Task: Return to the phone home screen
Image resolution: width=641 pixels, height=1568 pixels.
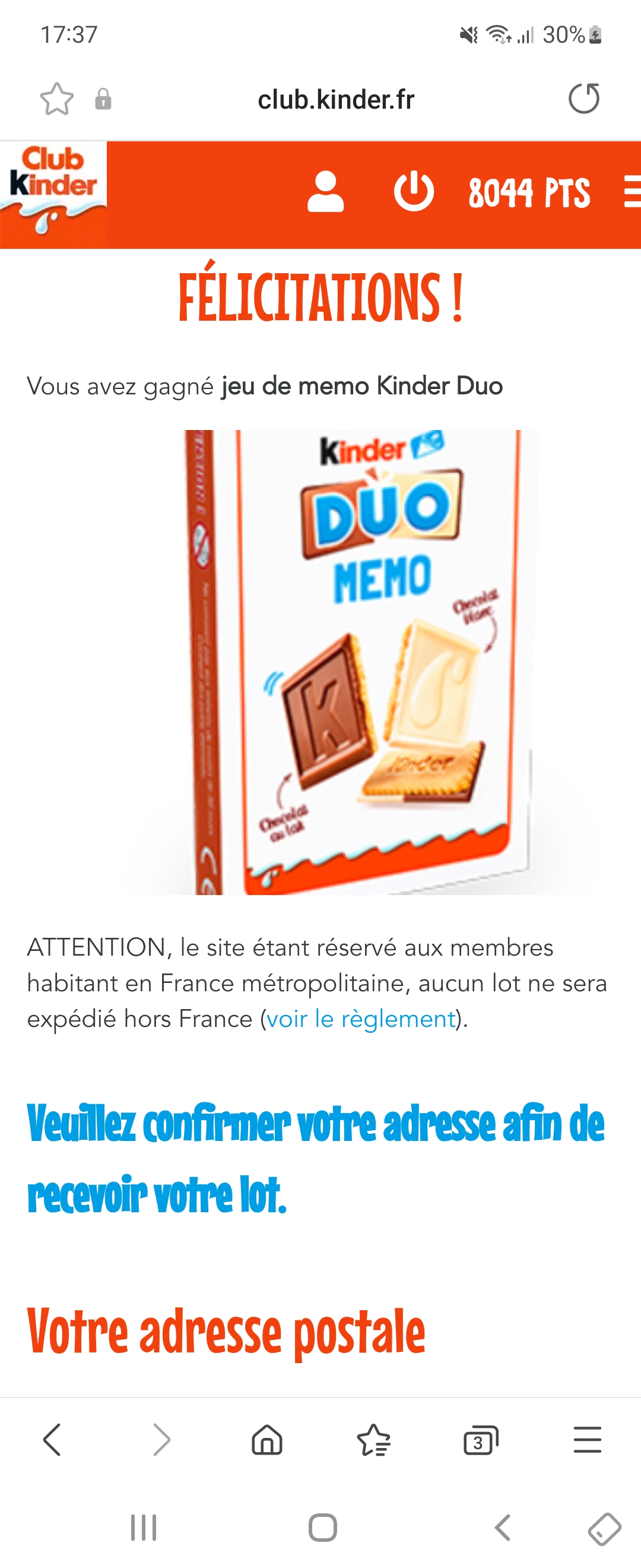Action: point(322,1527)
